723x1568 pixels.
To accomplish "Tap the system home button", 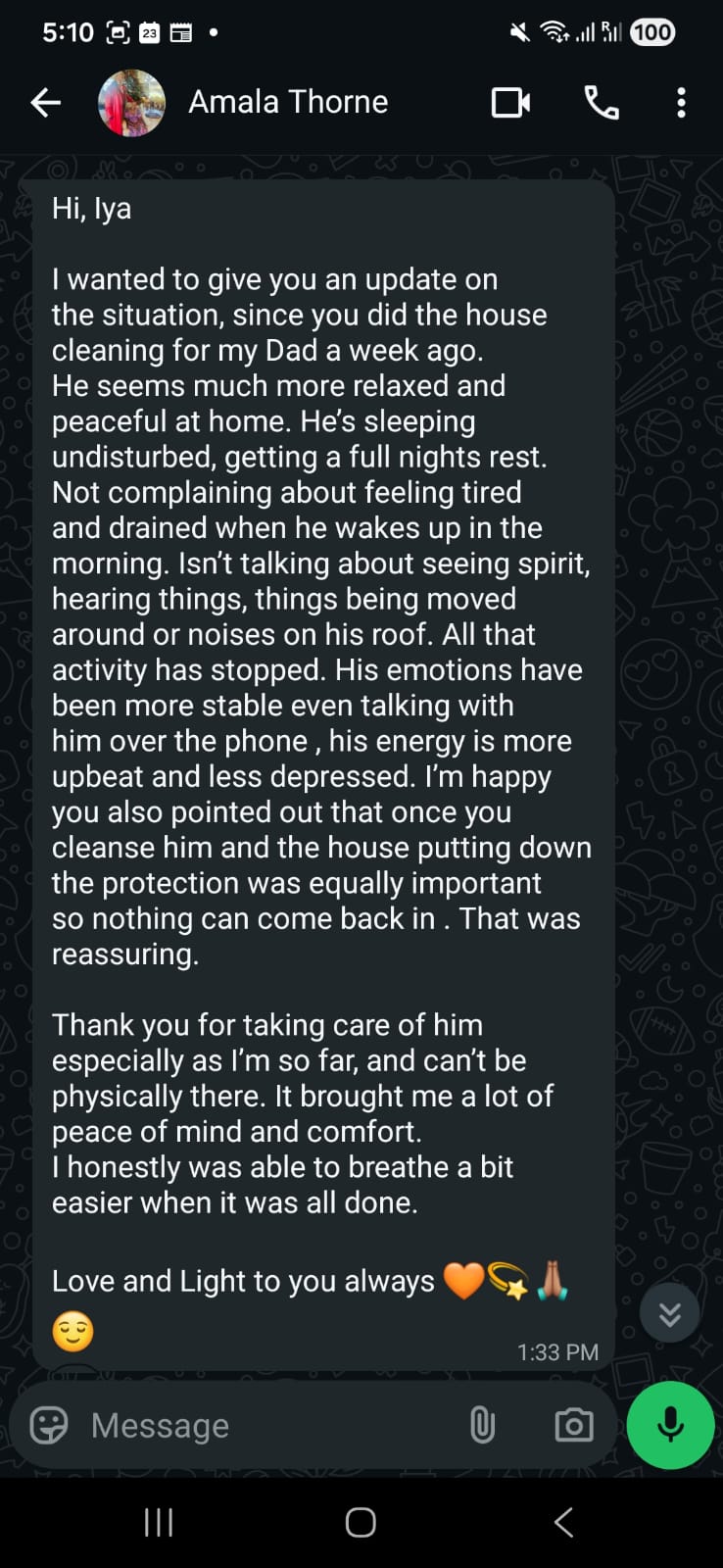I will pyautogui.click(x=361, y=1522).
